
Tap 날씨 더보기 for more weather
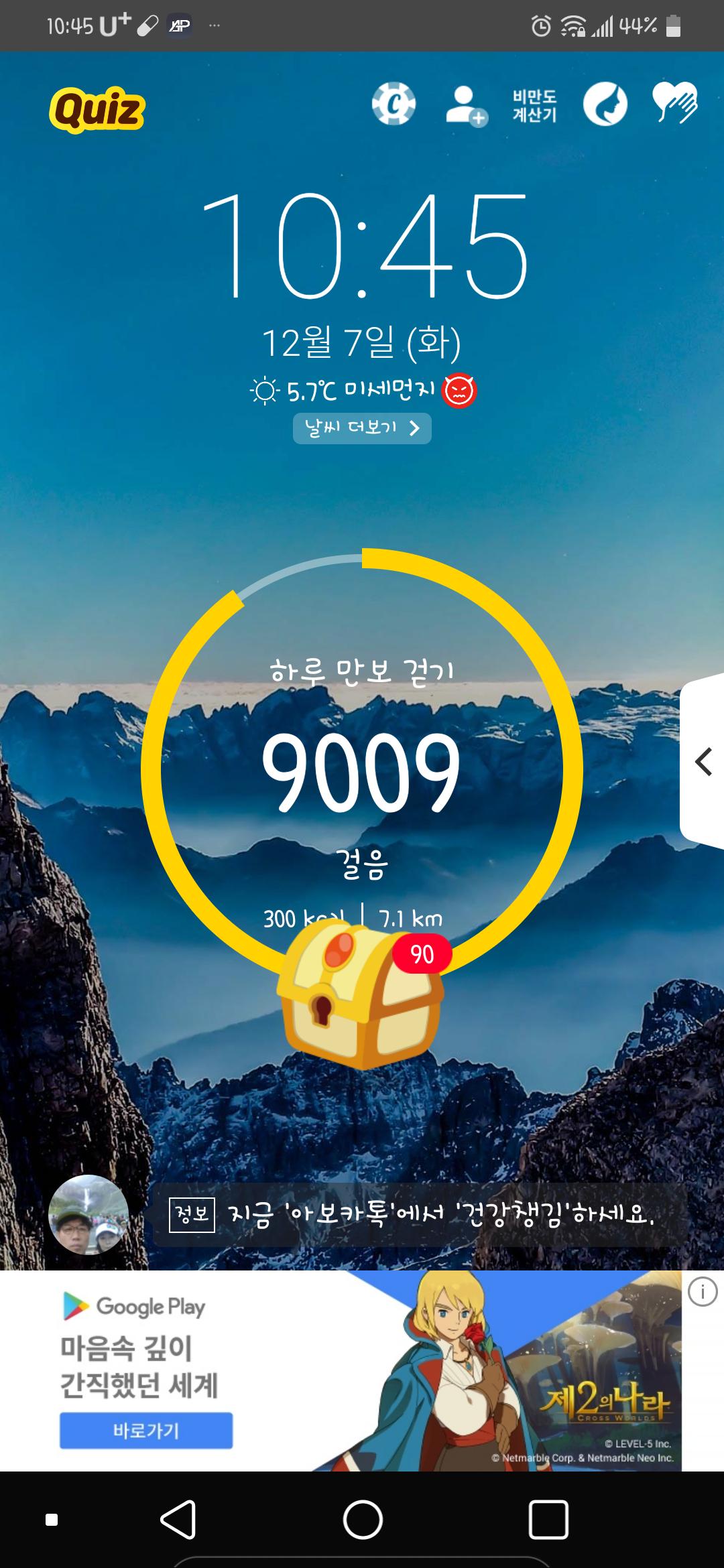[x=362, y=428]
